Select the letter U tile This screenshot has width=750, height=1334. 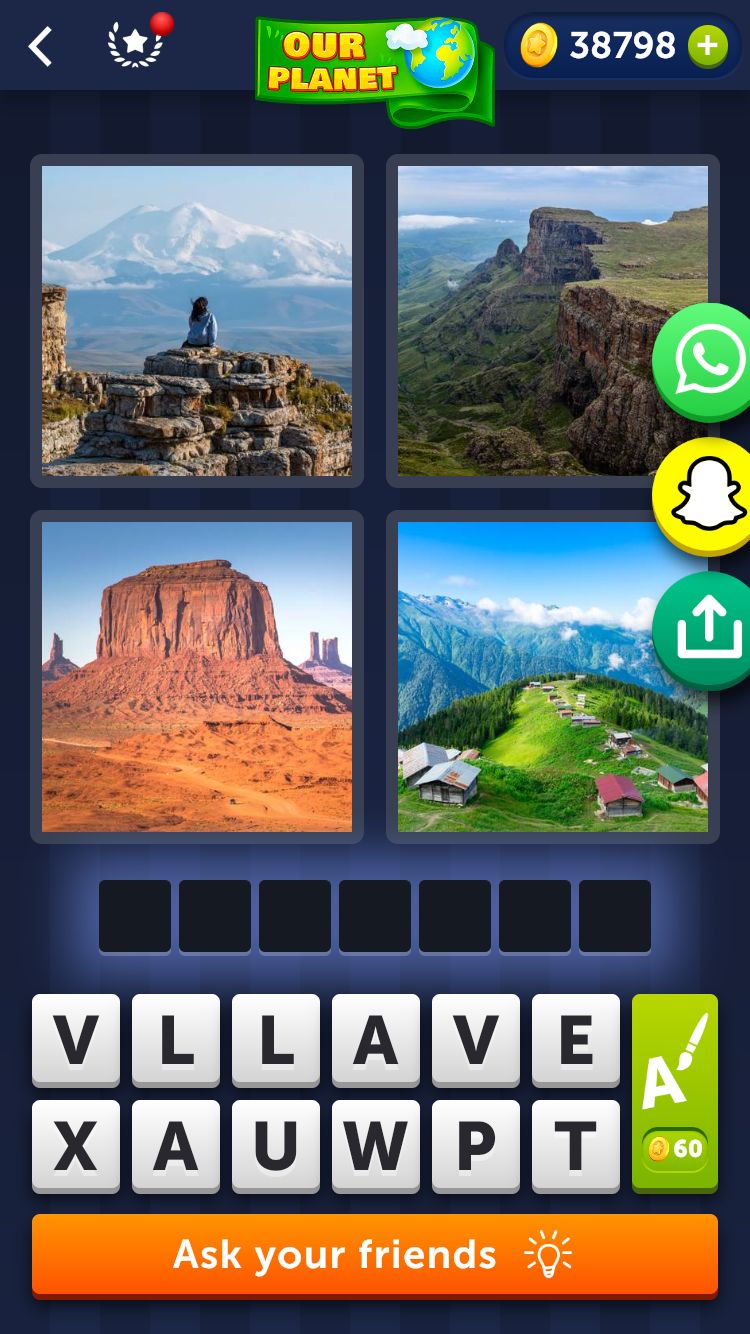[276, 1146]
